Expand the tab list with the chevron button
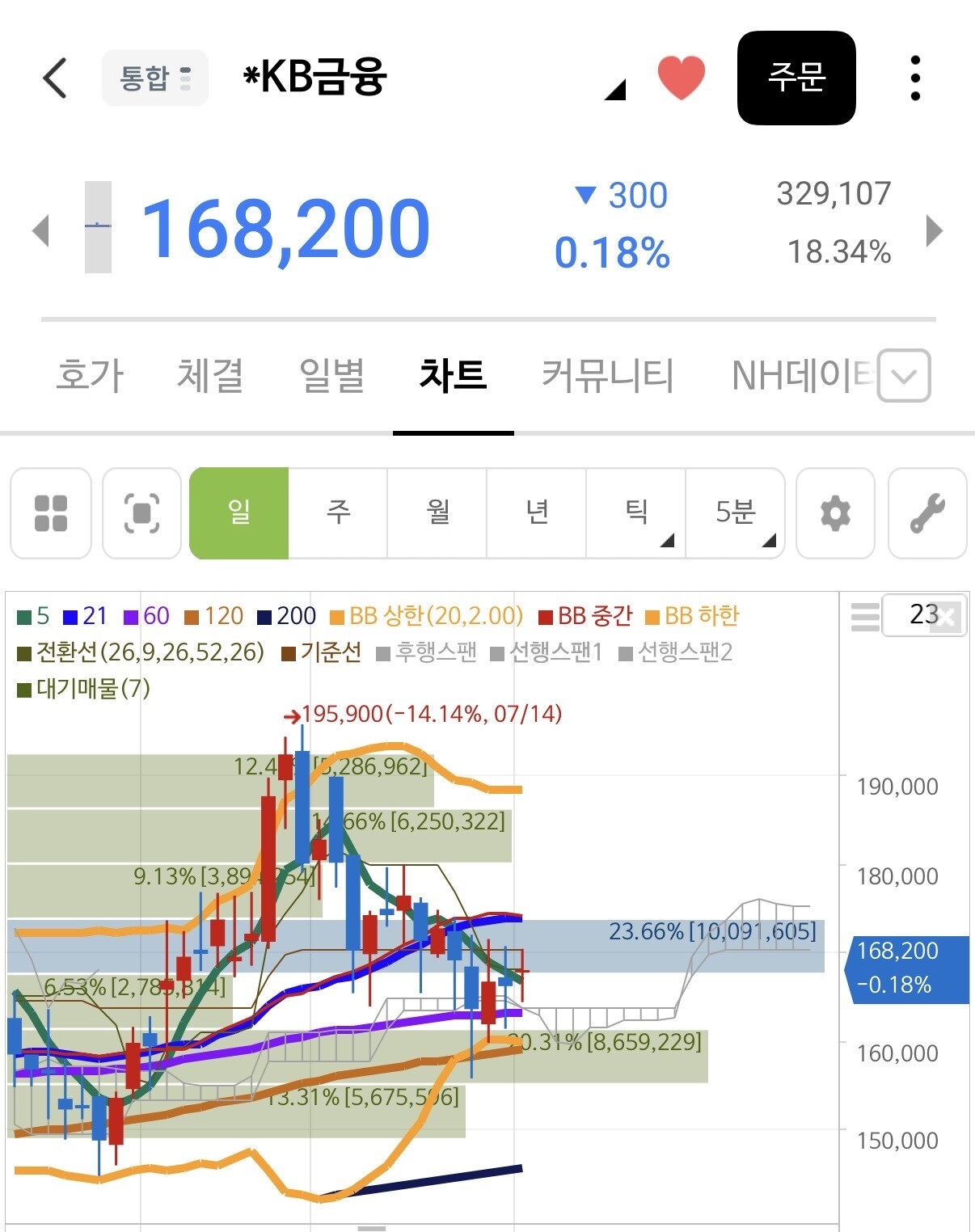 (904, 375)
